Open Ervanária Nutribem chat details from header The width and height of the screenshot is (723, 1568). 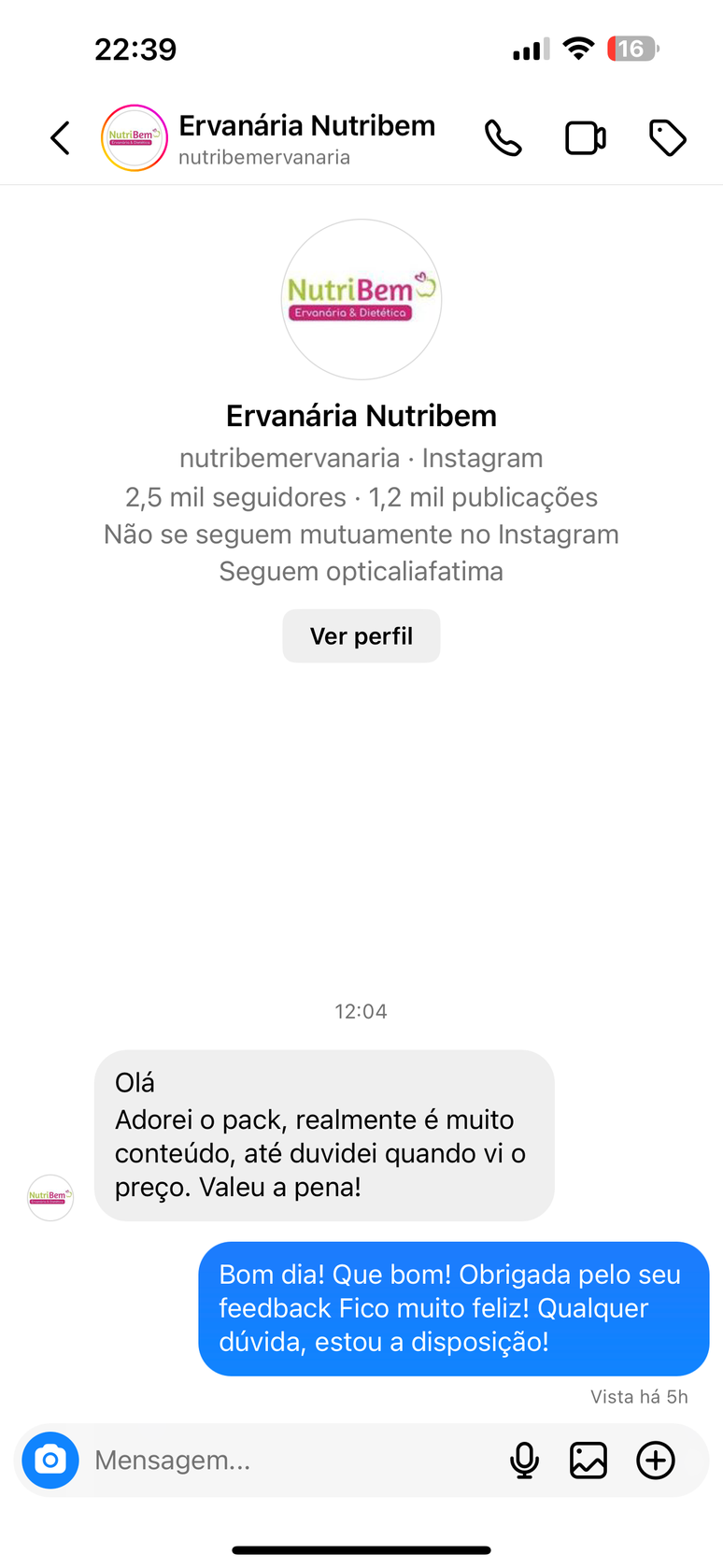(305, 138)
